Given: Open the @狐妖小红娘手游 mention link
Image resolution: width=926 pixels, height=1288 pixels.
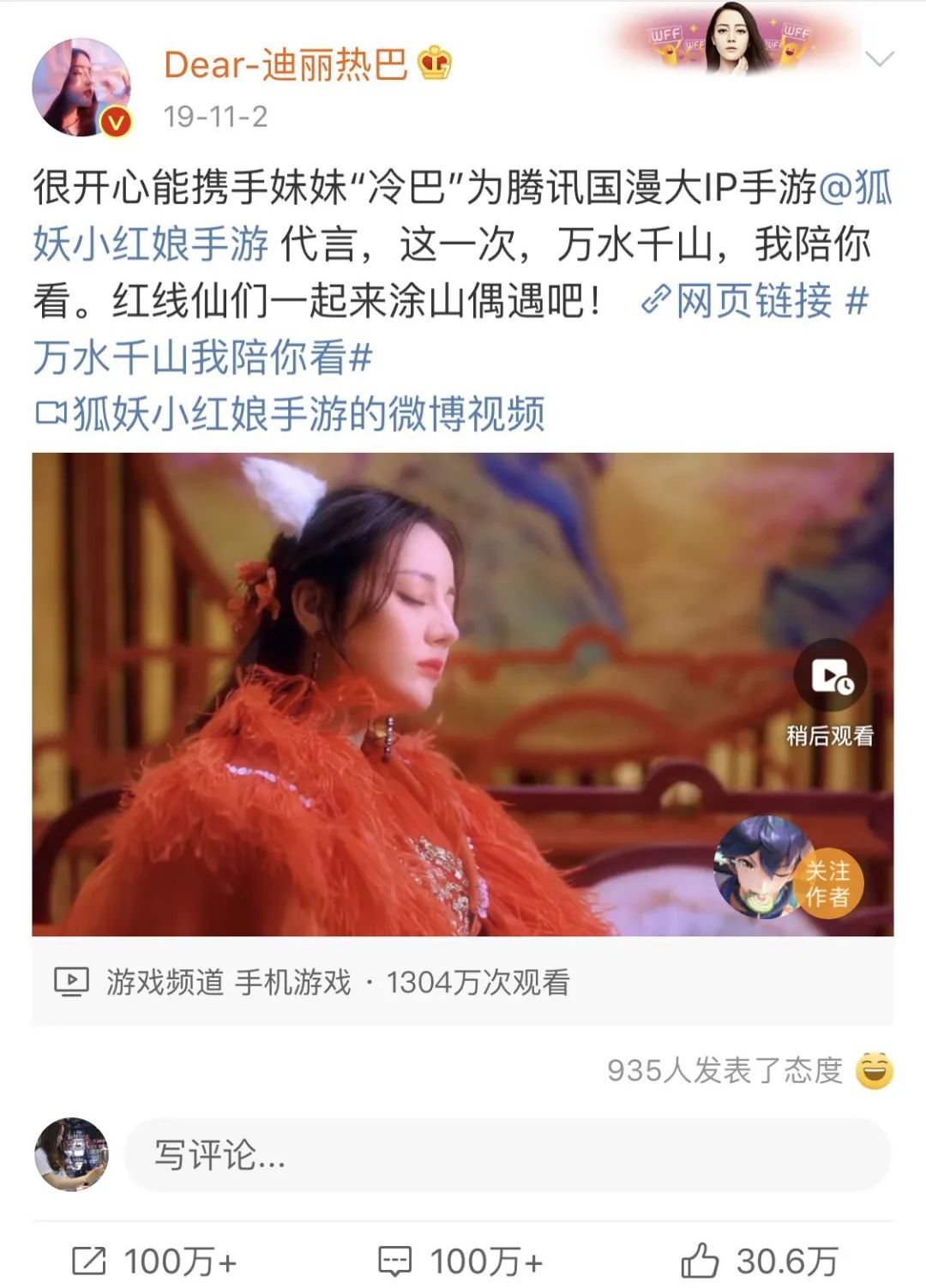Looking at the screenshot, I should 150,244.
